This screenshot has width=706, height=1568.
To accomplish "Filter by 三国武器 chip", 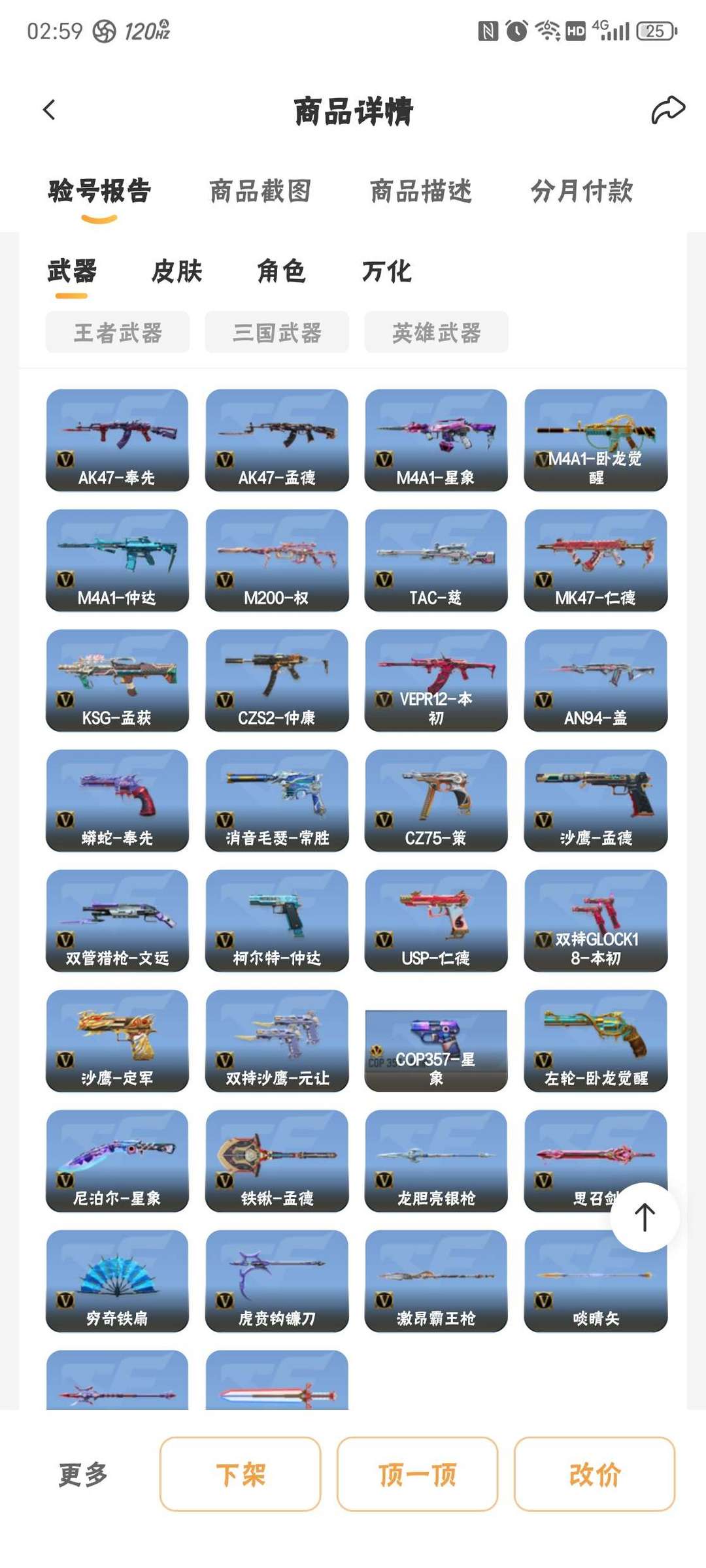I will tap(277, 333).
